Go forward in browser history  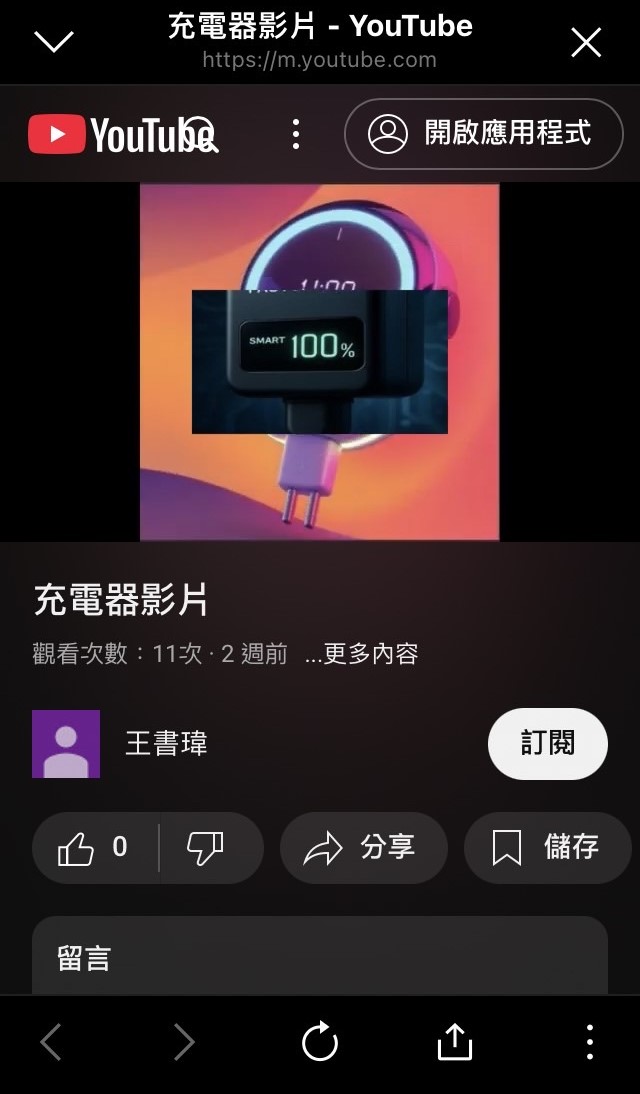click(x=184, y=1043)
